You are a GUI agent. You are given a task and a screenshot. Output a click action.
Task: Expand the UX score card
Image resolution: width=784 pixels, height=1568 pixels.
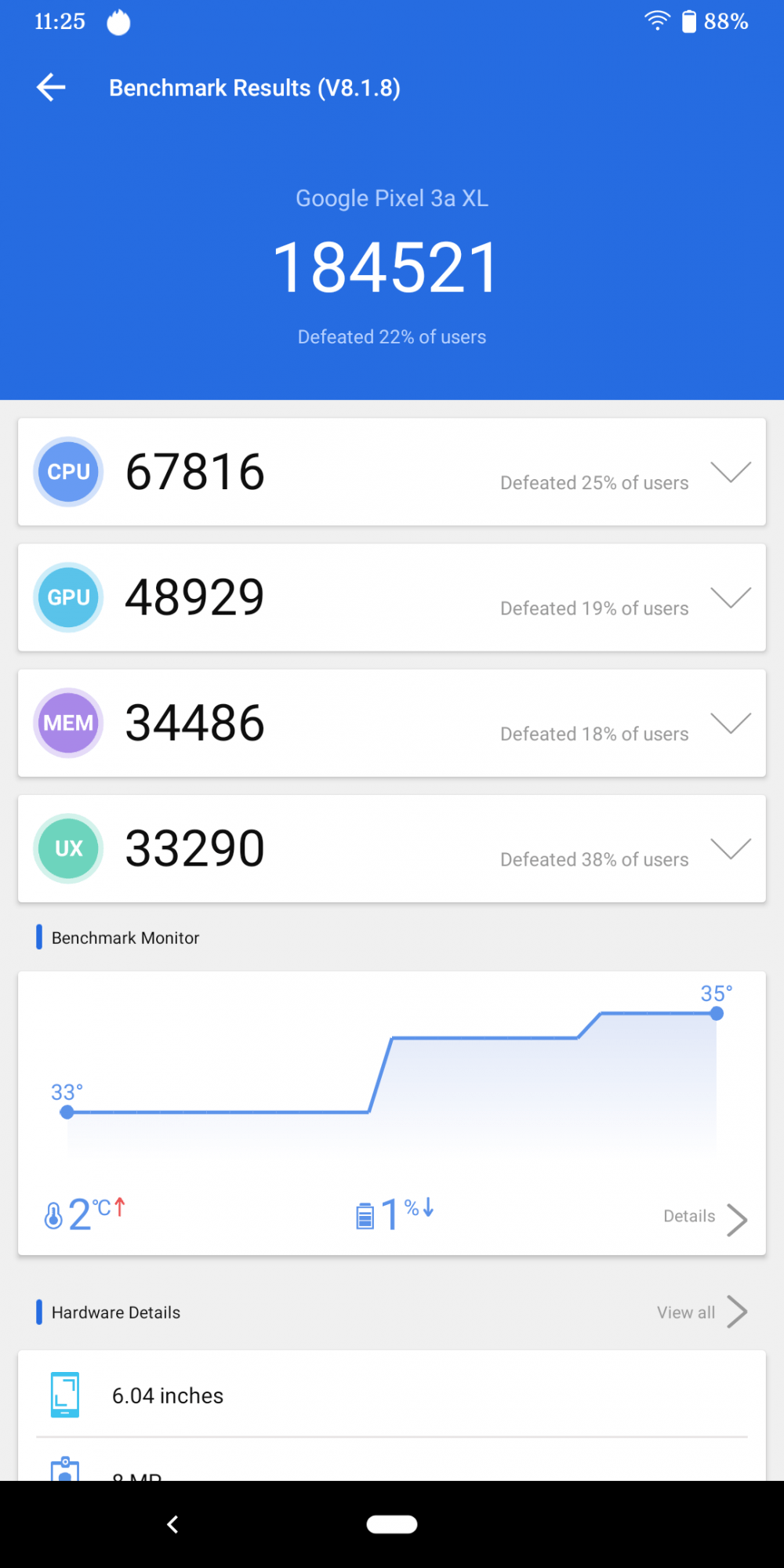pyautogui.click(x=730, y=848)
